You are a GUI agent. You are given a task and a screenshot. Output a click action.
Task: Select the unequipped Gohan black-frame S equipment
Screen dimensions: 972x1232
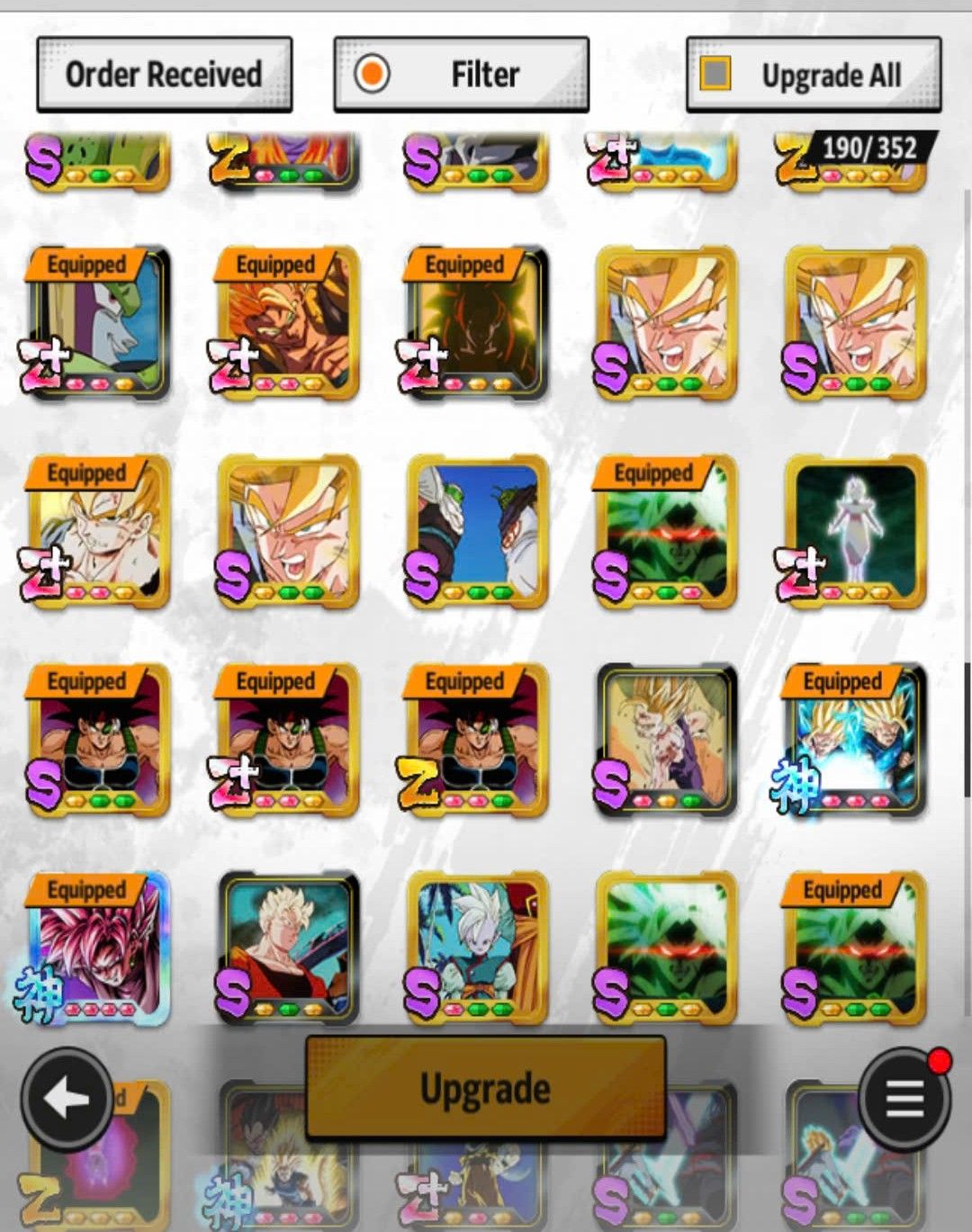666,741
